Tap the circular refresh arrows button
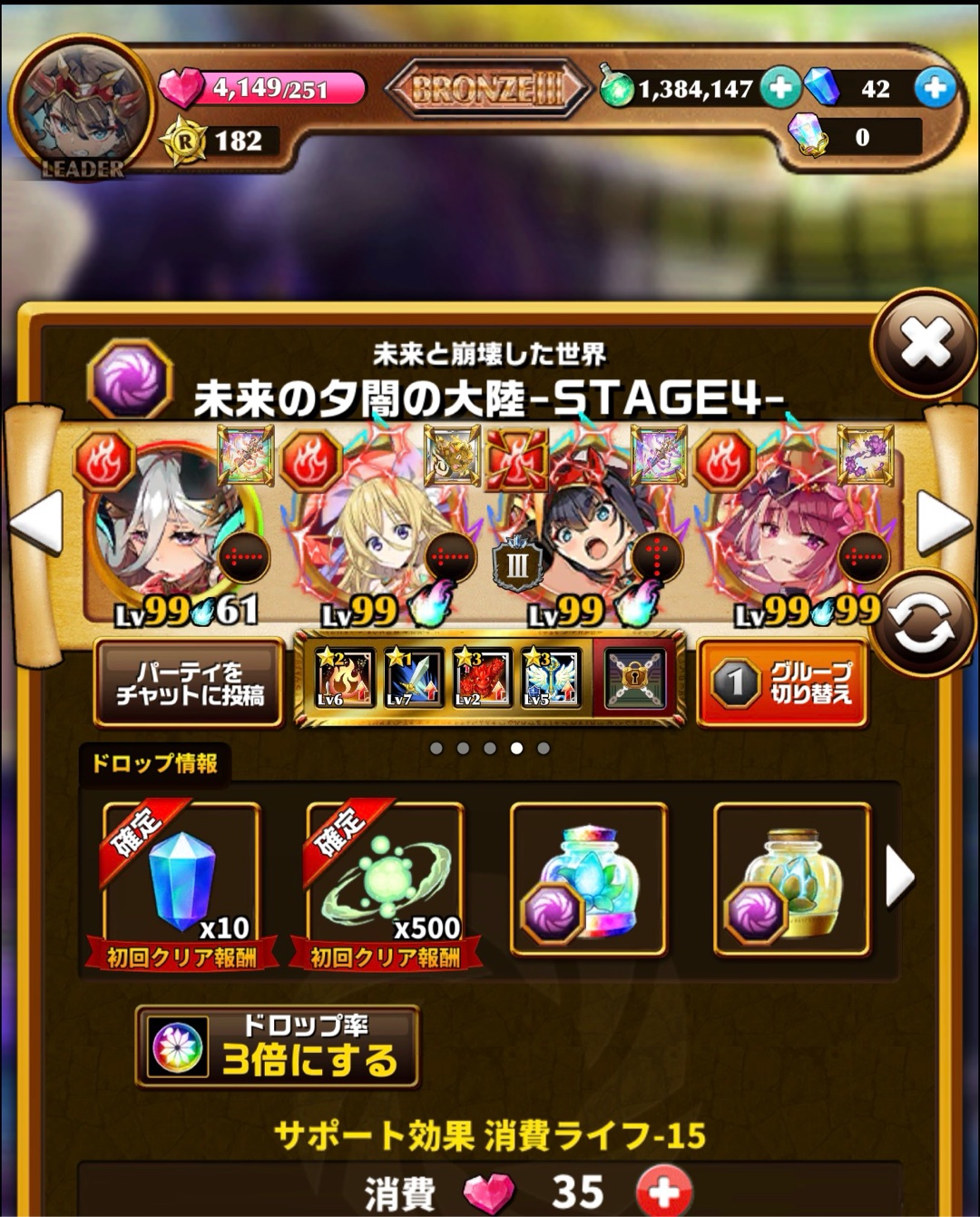 coord(922,624)
